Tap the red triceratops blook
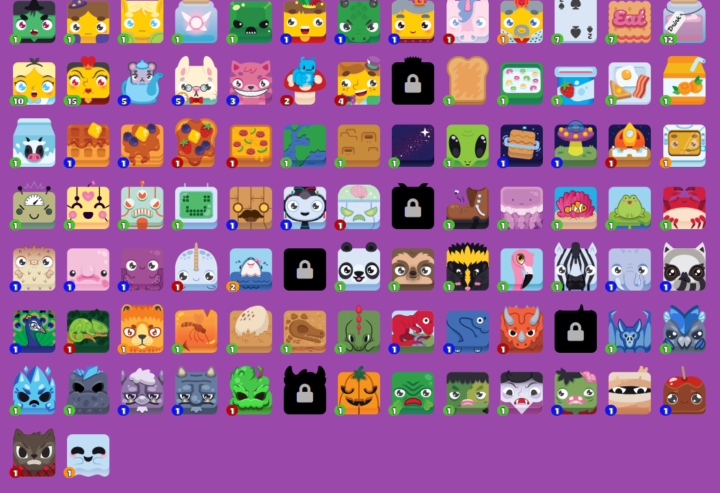 (521, 330)
